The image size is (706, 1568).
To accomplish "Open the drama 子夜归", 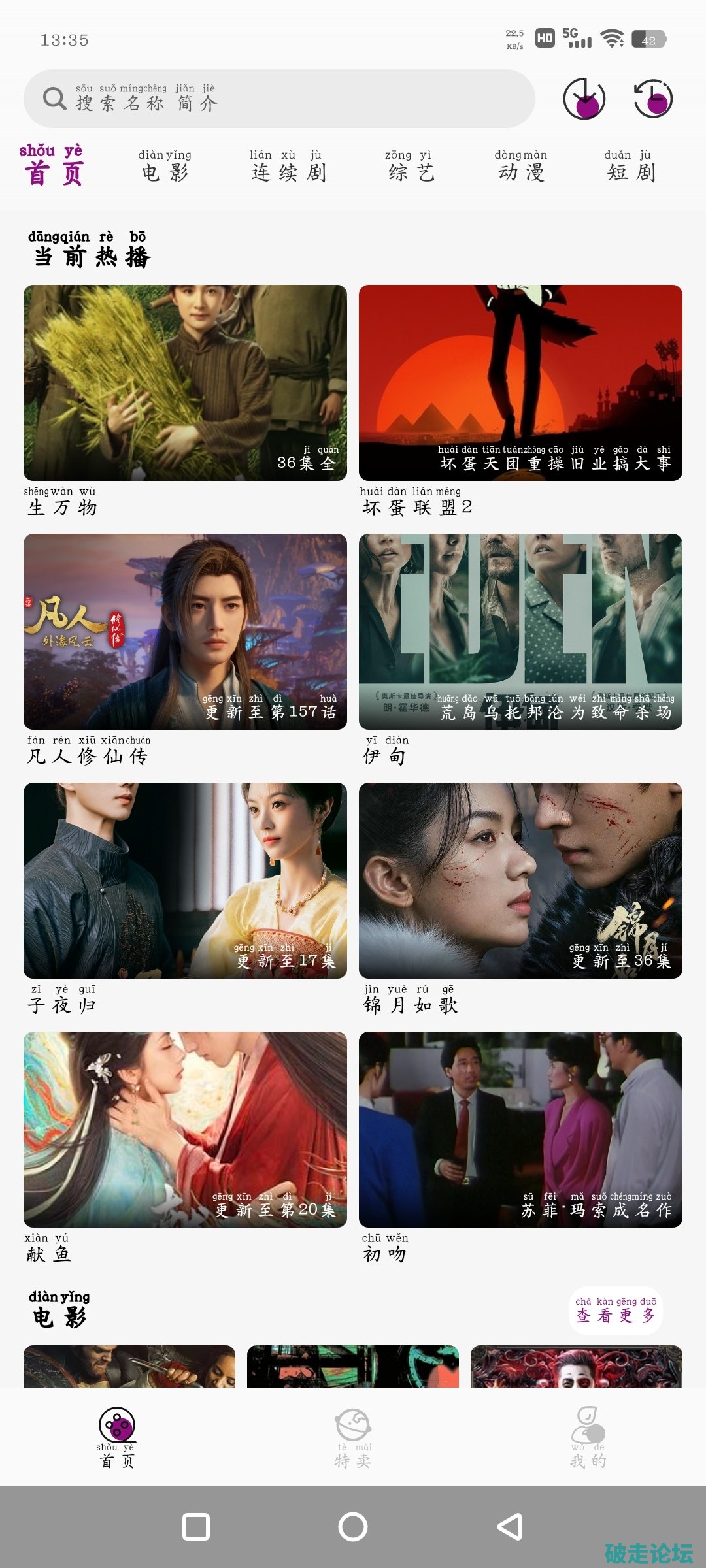I will (x=185, y=881).
